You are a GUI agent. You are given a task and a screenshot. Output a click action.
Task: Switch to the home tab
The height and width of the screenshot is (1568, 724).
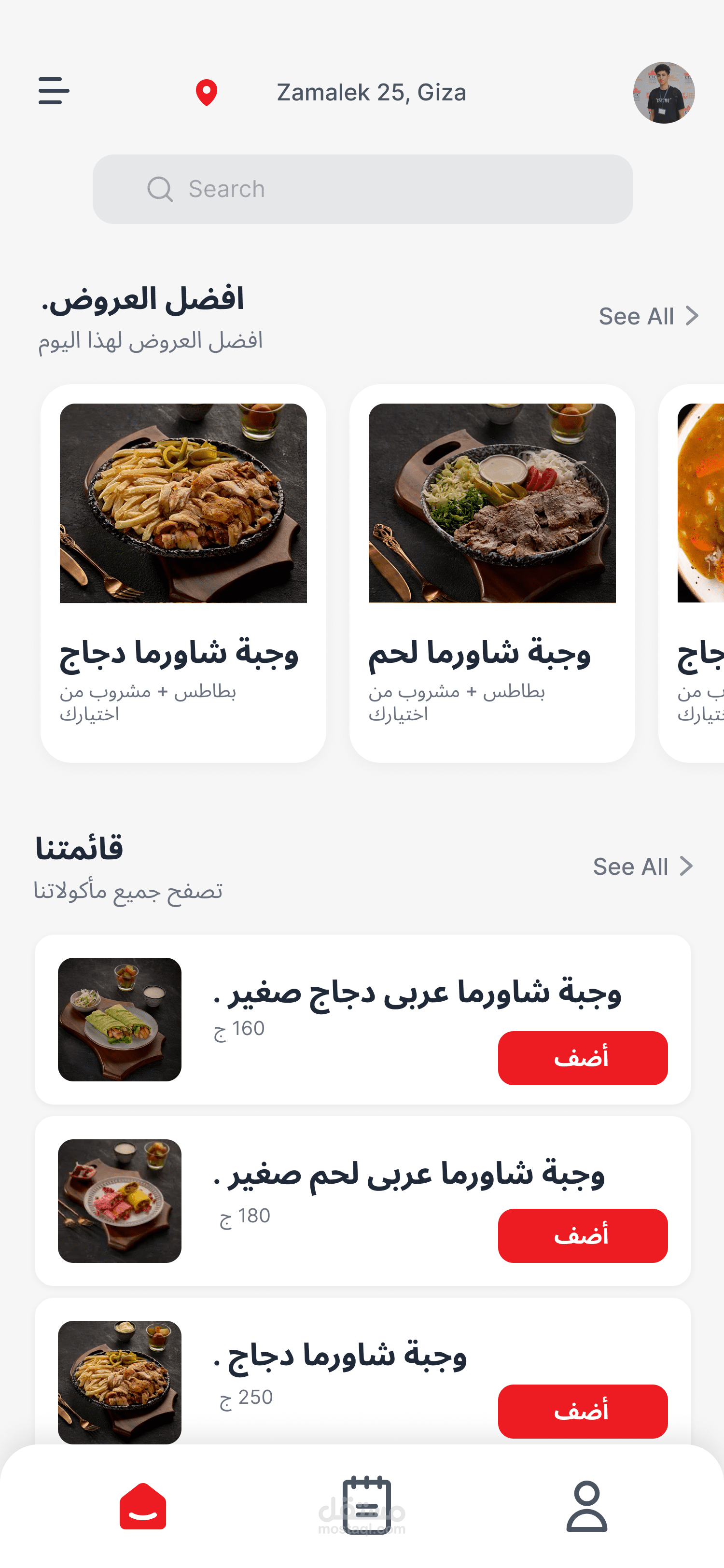[x=143, y=1506]
